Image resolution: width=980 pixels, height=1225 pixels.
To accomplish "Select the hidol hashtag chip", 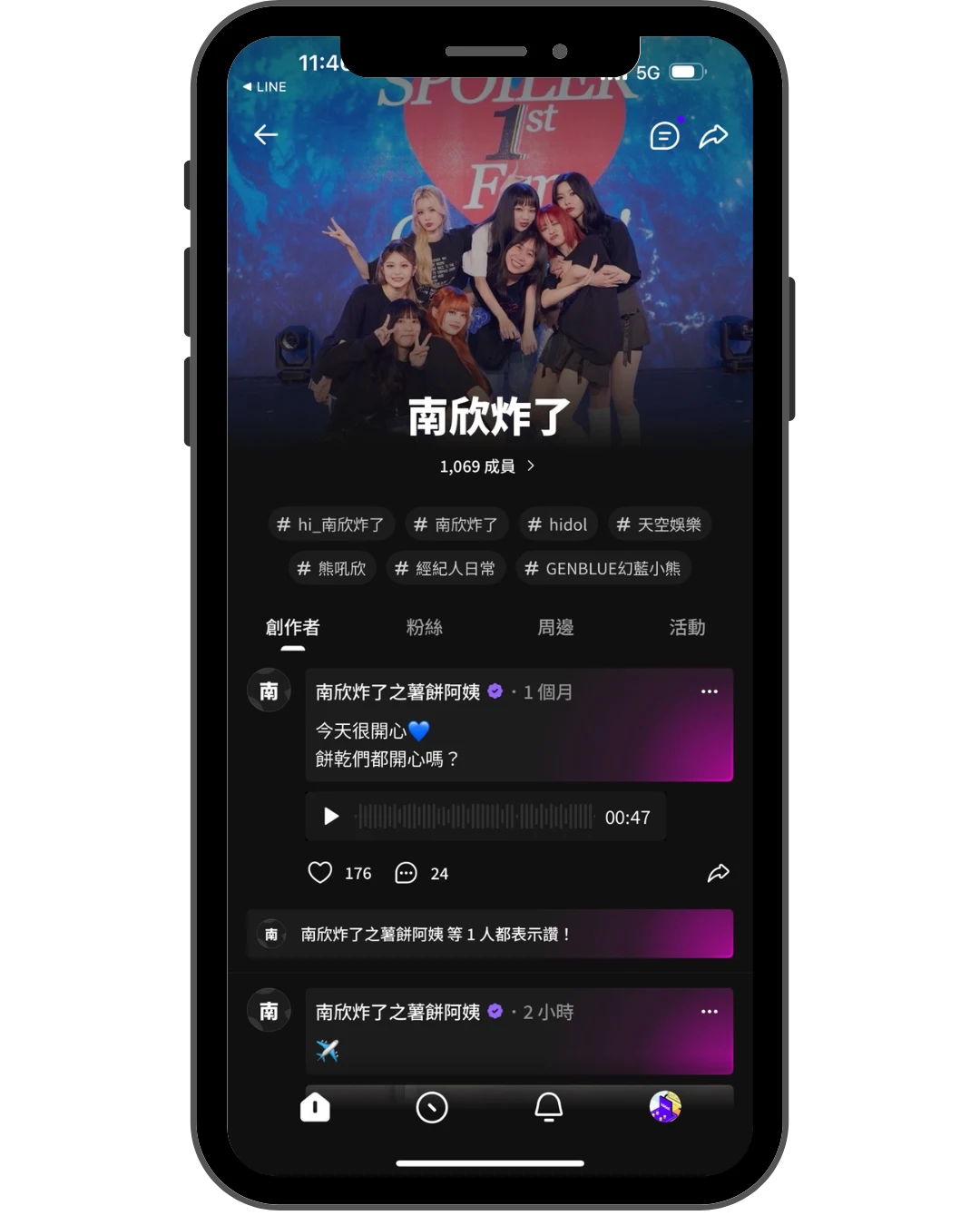I will click(557, 524).
